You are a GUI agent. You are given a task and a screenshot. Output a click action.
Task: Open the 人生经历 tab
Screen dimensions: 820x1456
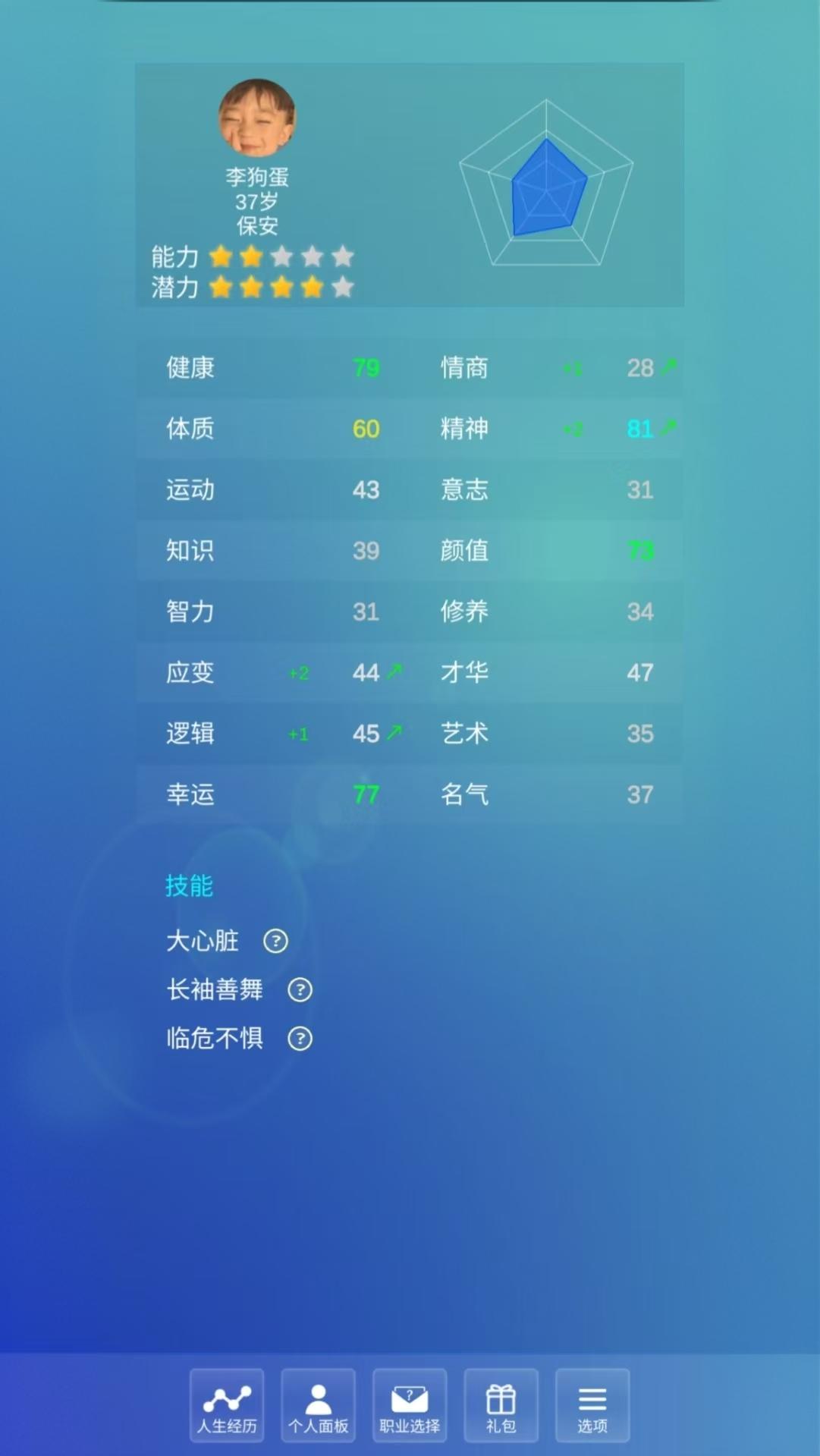click(227, 1406)
